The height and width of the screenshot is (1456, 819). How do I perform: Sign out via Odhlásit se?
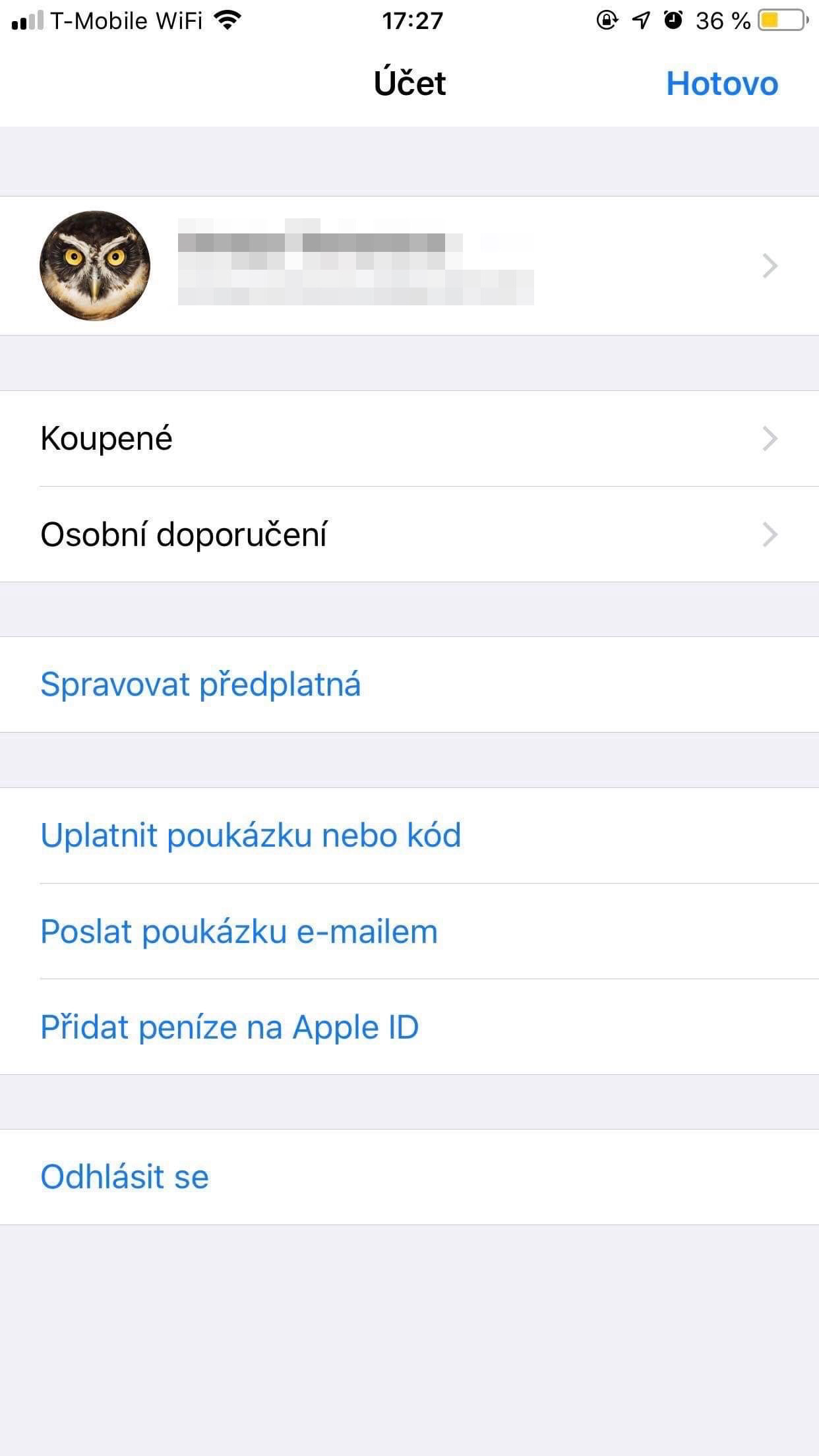point(125,1177)
